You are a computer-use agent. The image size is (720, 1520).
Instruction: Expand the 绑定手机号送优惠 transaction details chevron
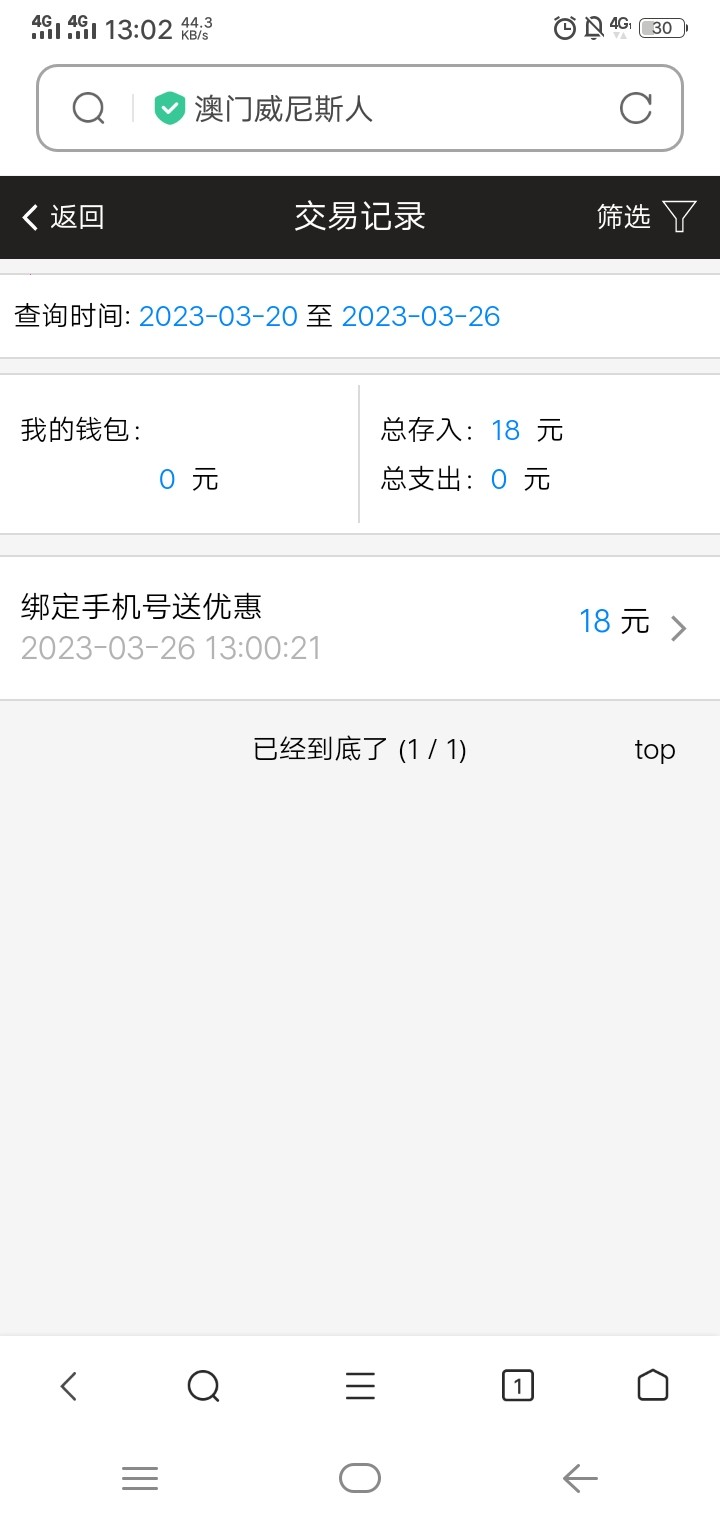point(679,628)
